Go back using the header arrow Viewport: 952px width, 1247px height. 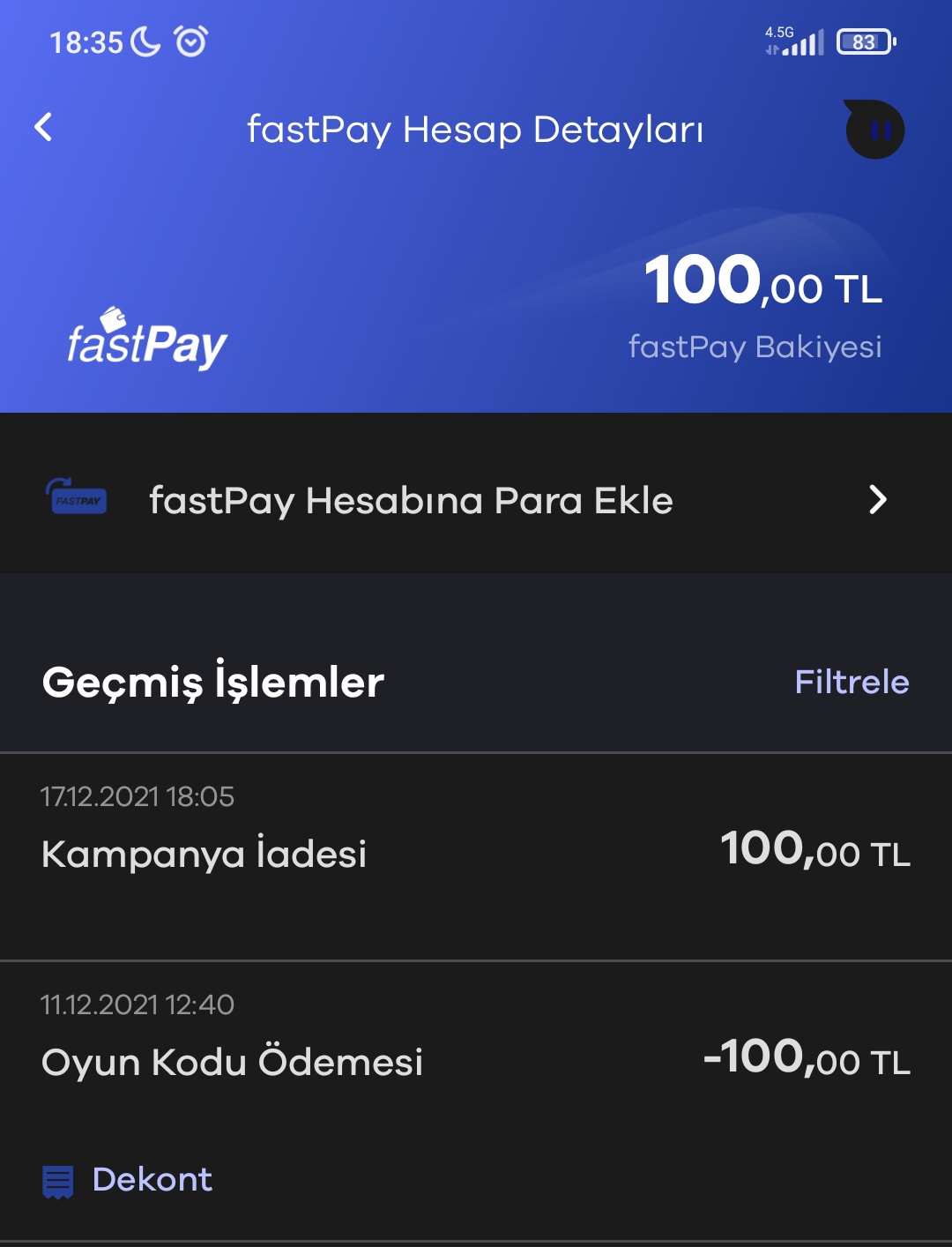[43, 127]
